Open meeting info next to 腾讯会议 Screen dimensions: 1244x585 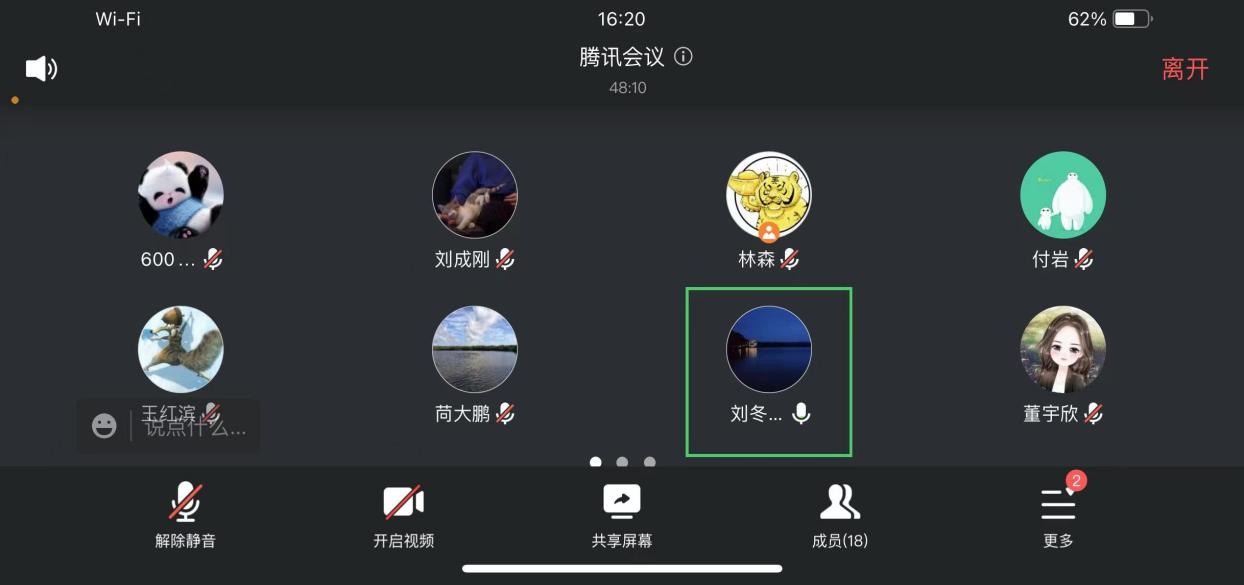683,57
